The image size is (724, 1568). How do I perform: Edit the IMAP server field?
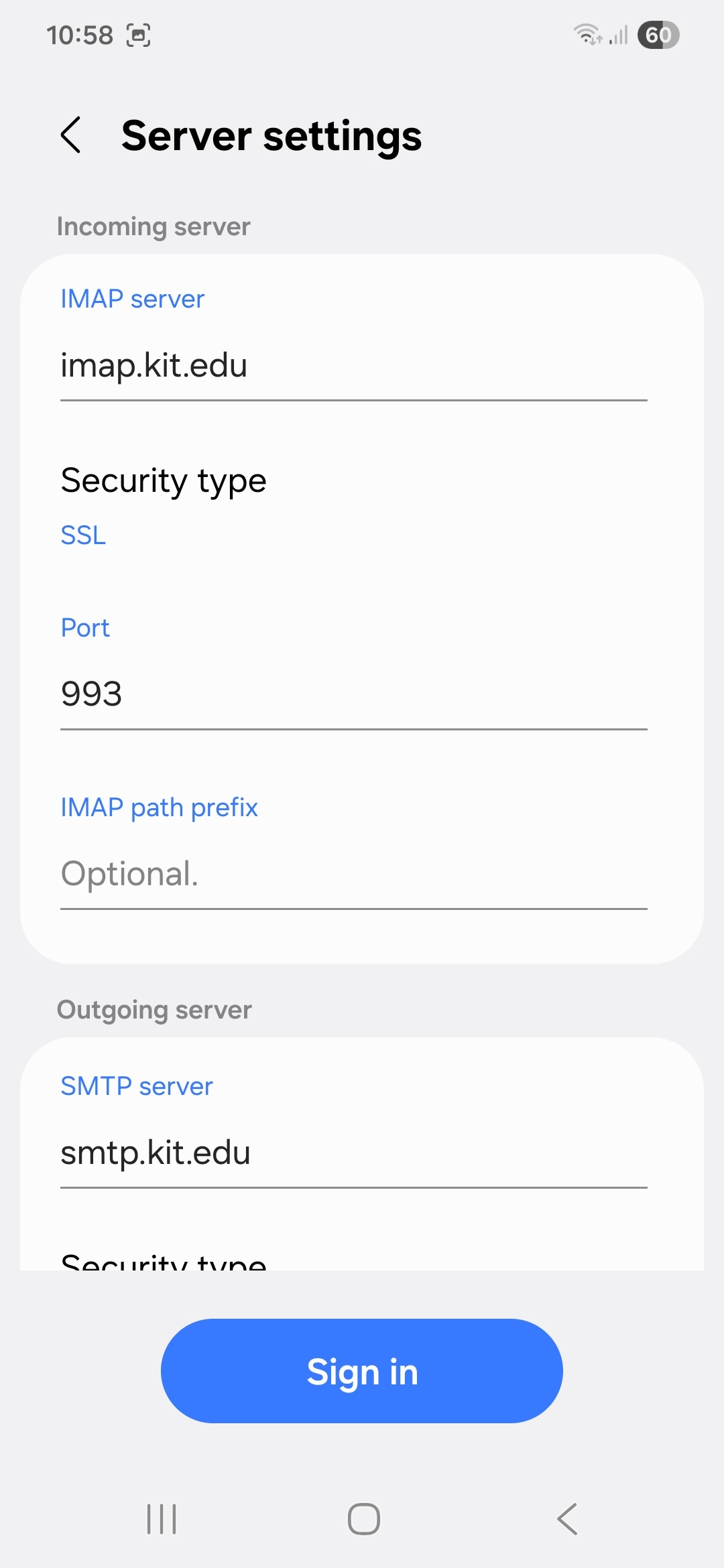354,366
